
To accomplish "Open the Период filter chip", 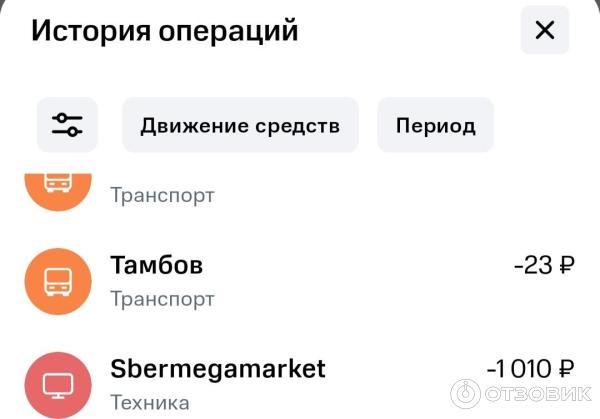I will click(435, 126).
